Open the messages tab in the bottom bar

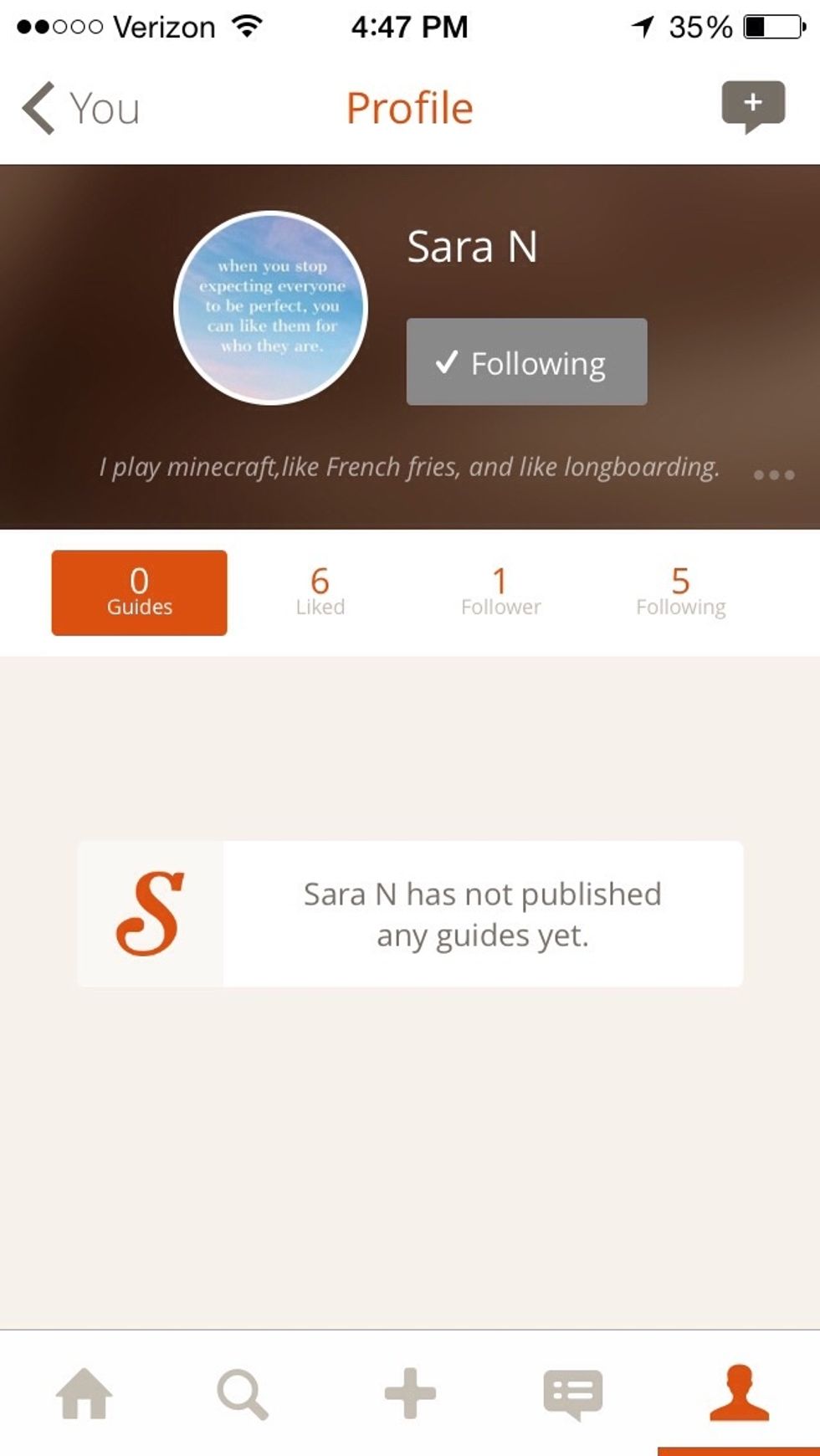click(x=573, y=1393)
